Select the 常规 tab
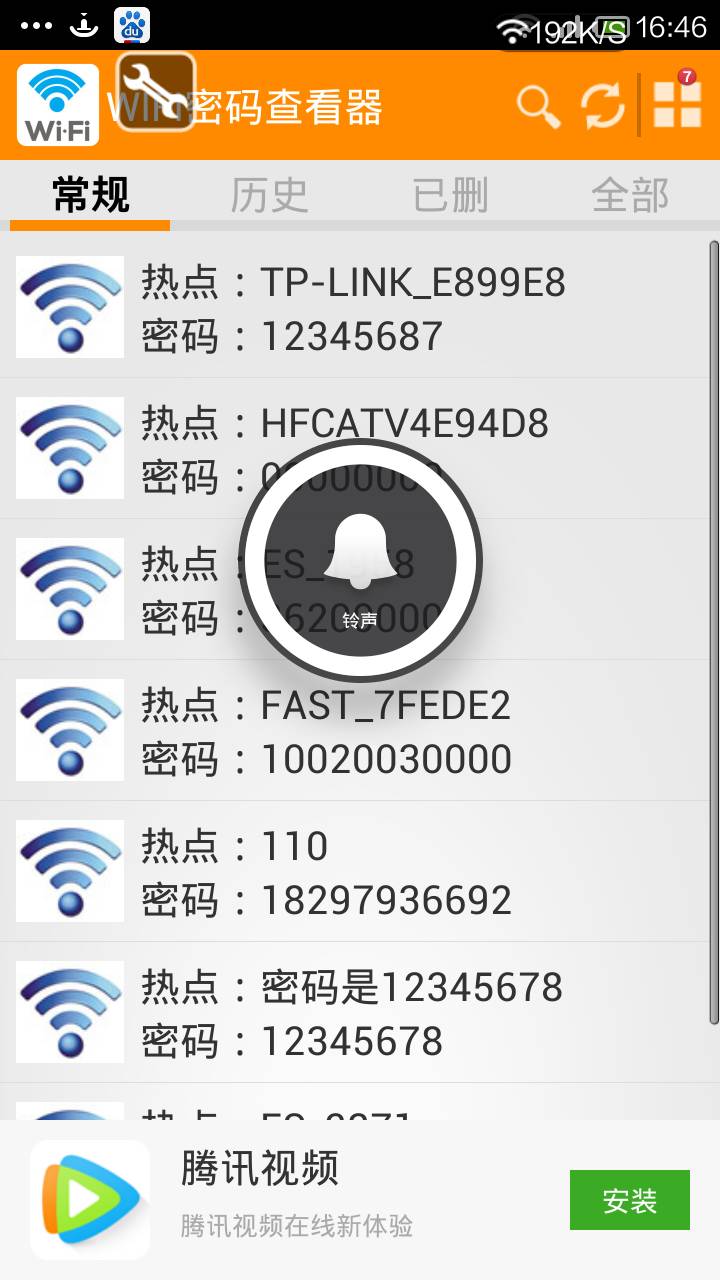Screen dimensions: 720x1280 coord(88,195)
